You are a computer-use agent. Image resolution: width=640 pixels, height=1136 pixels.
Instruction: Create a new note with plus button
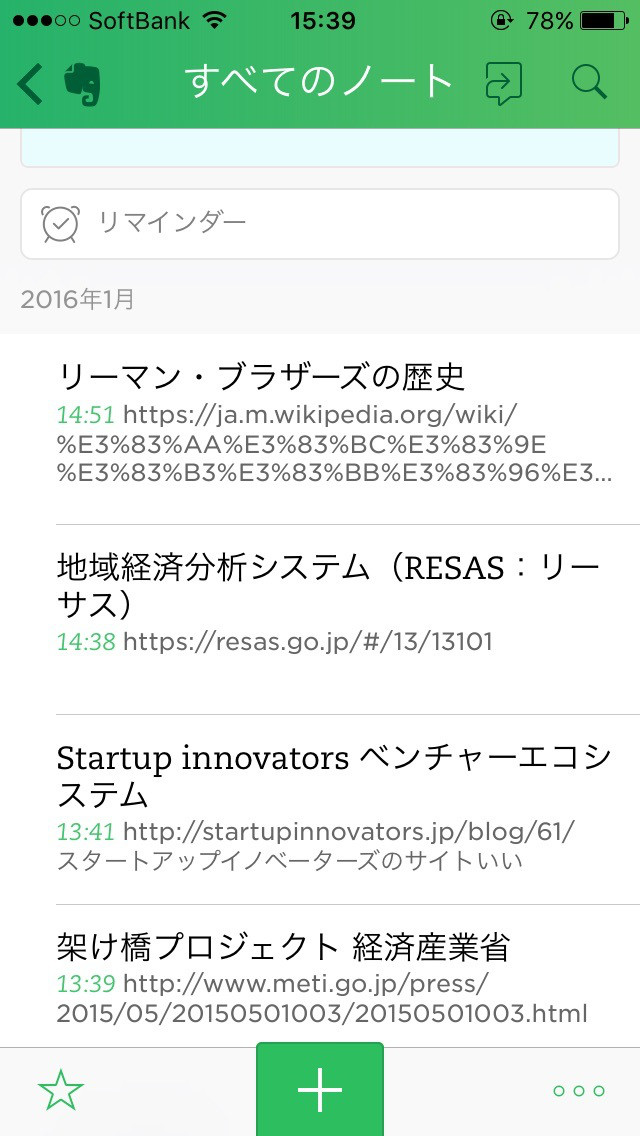point(320,1089)
